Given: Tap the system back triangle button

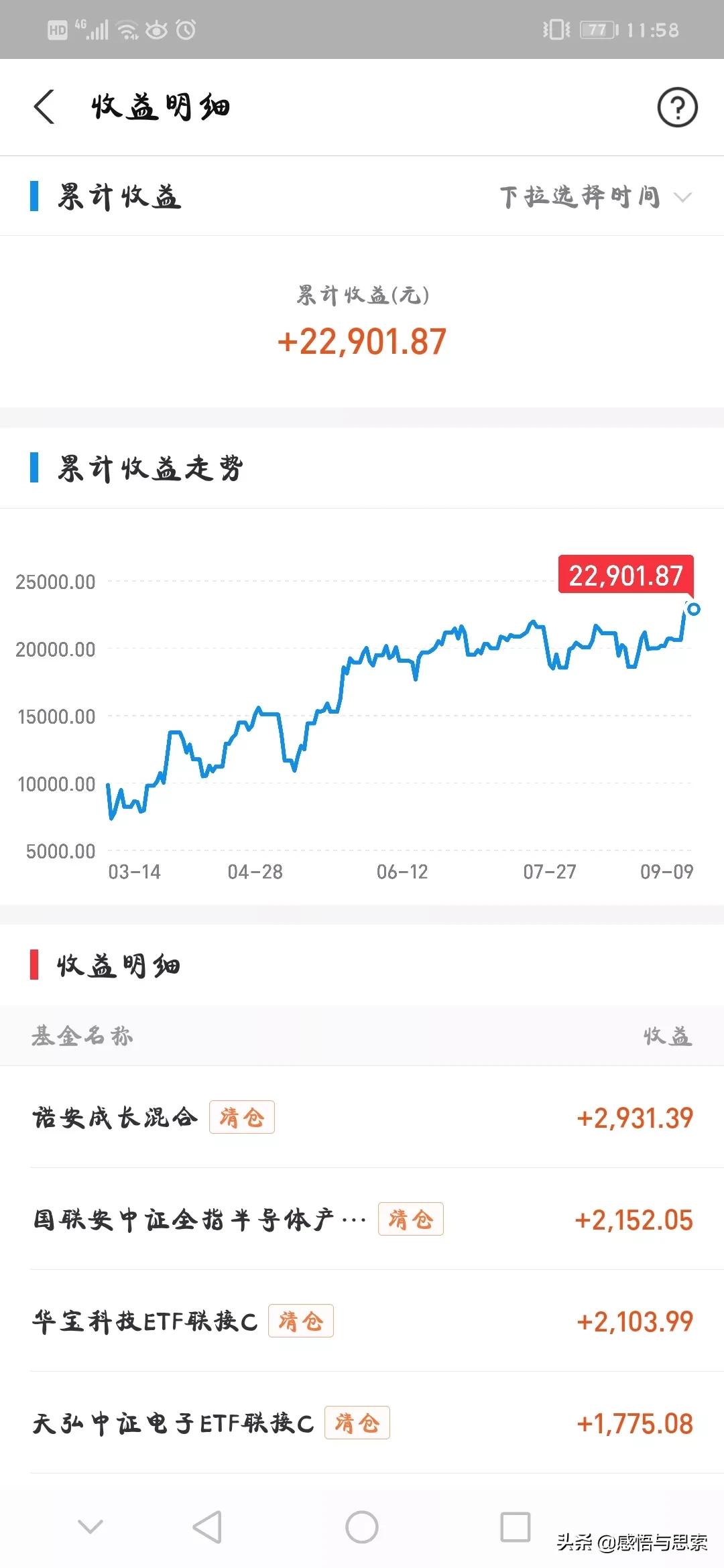Looking at the screenshot, I should coord(208,1527).
